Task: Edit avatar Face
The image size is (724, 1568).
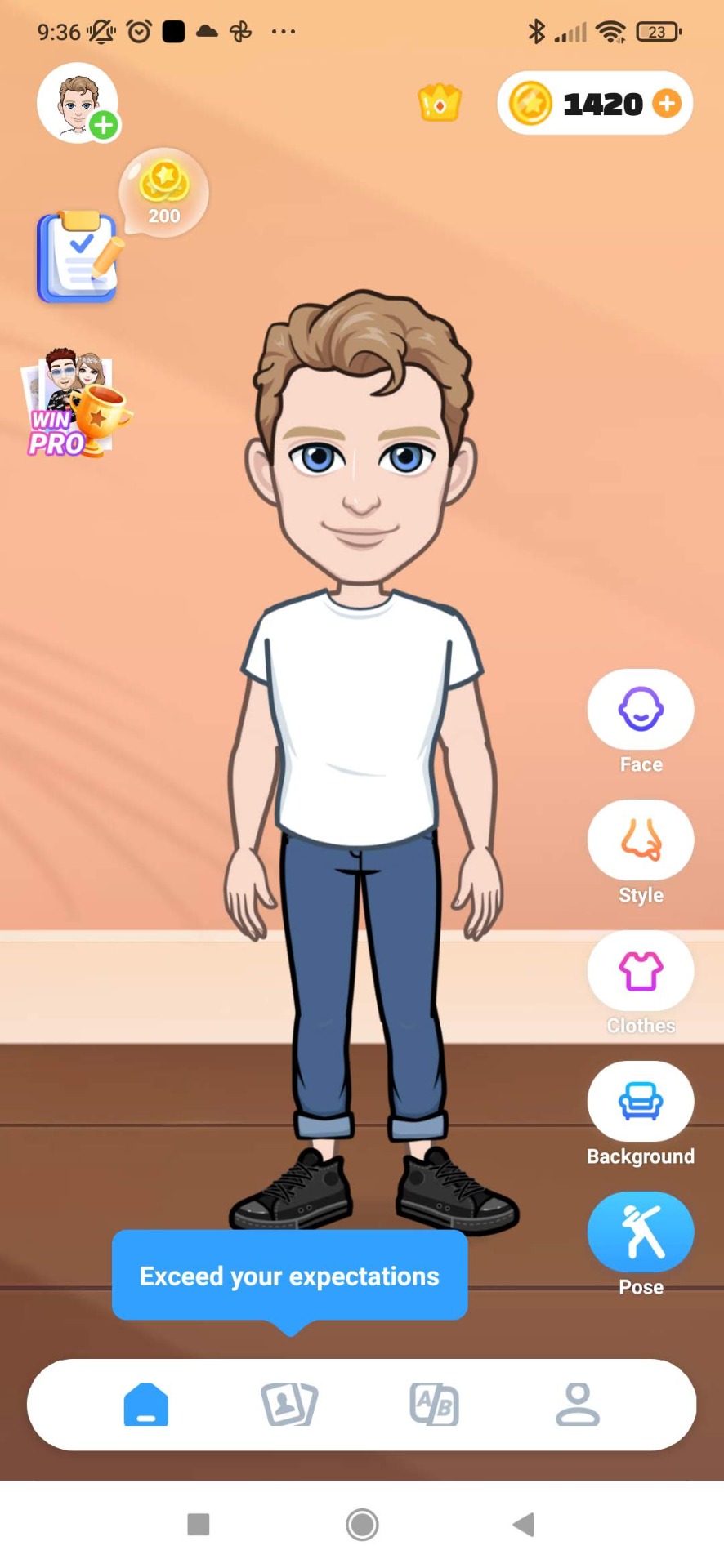Action: pyautogui.click(x=640, y=710)
